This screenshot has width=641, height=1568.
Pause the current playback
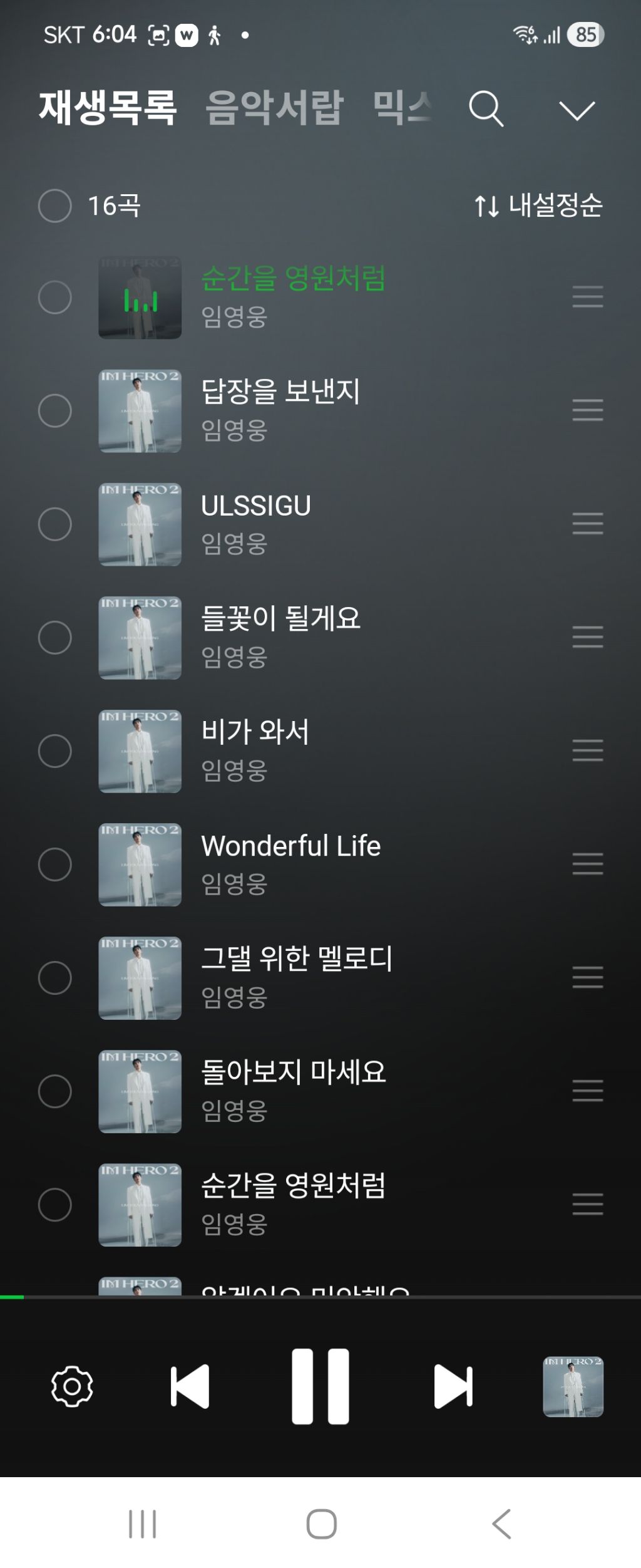pos(320,1386)
